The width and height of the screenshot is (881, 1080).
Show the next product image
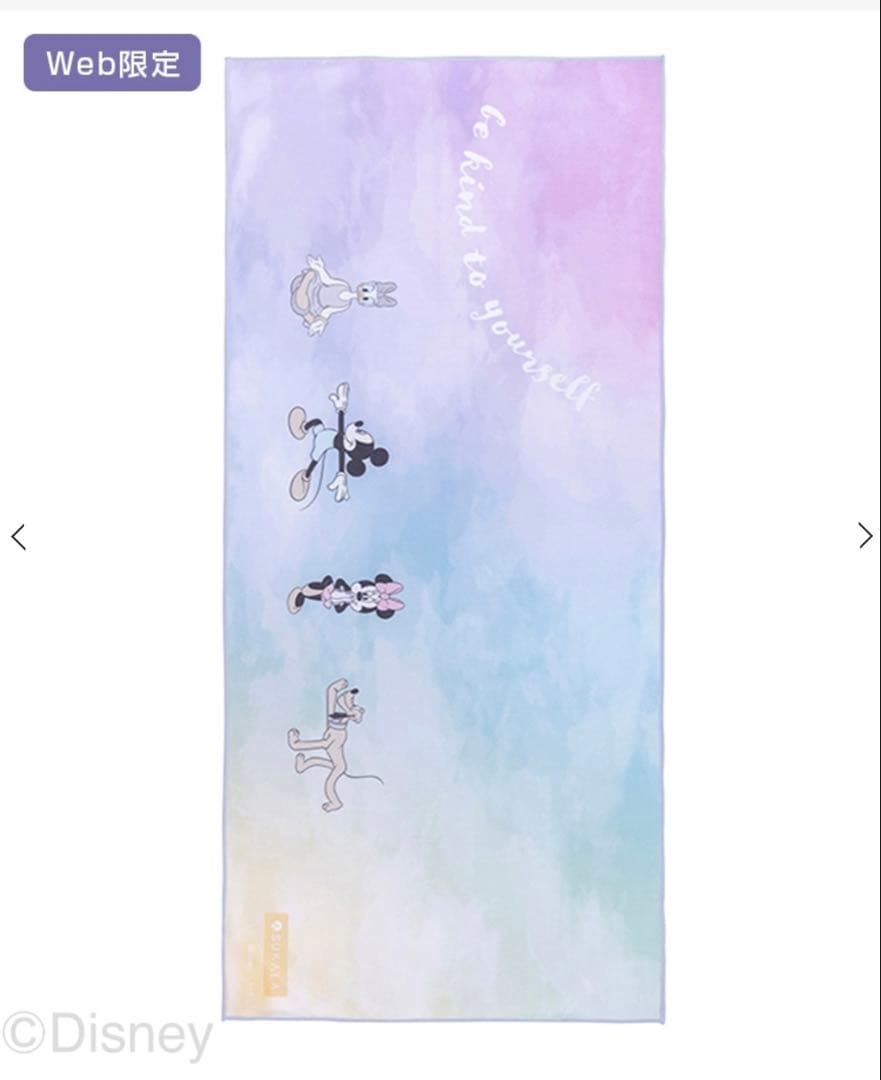pyautogui.click(x=865, y=536)
